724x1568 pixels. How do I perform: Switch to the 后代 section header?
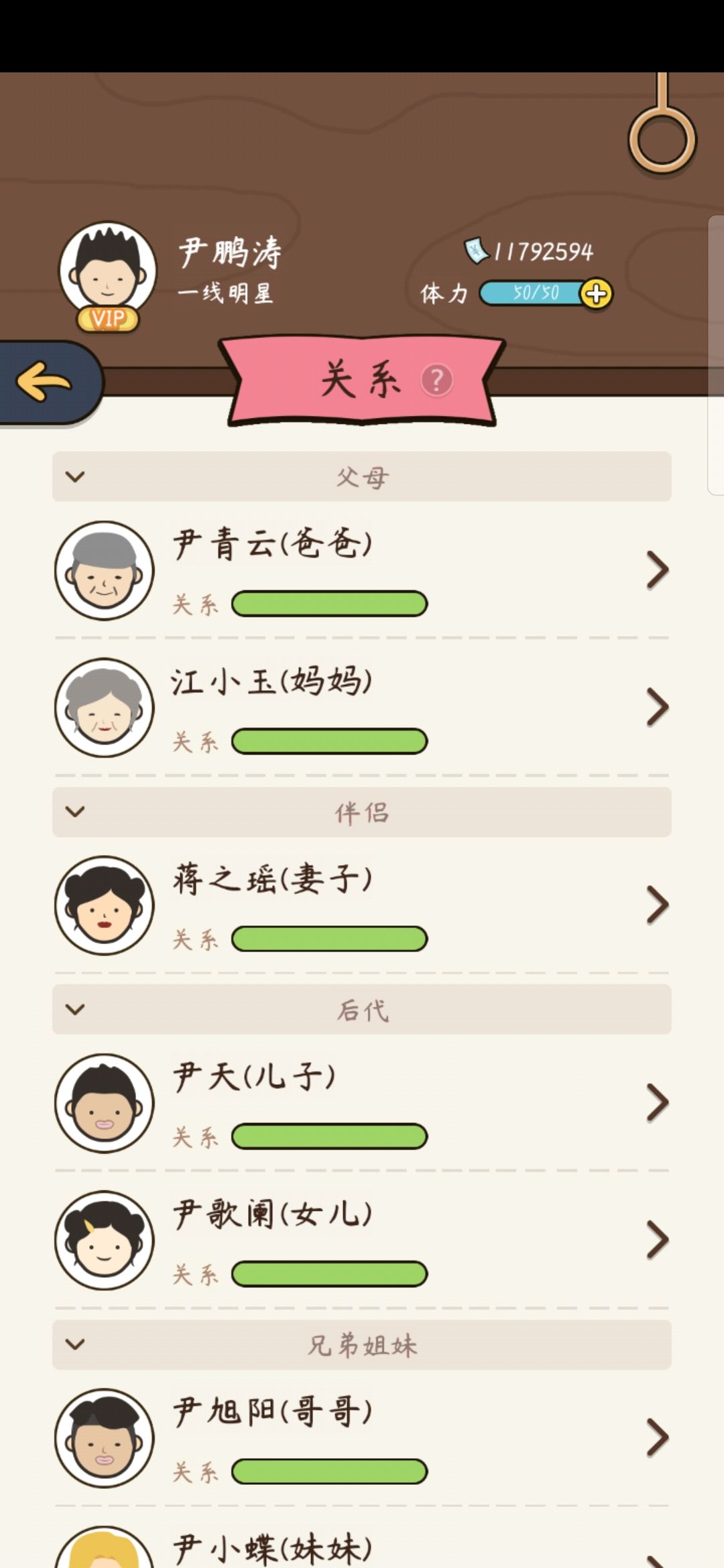click(362, 1012)
